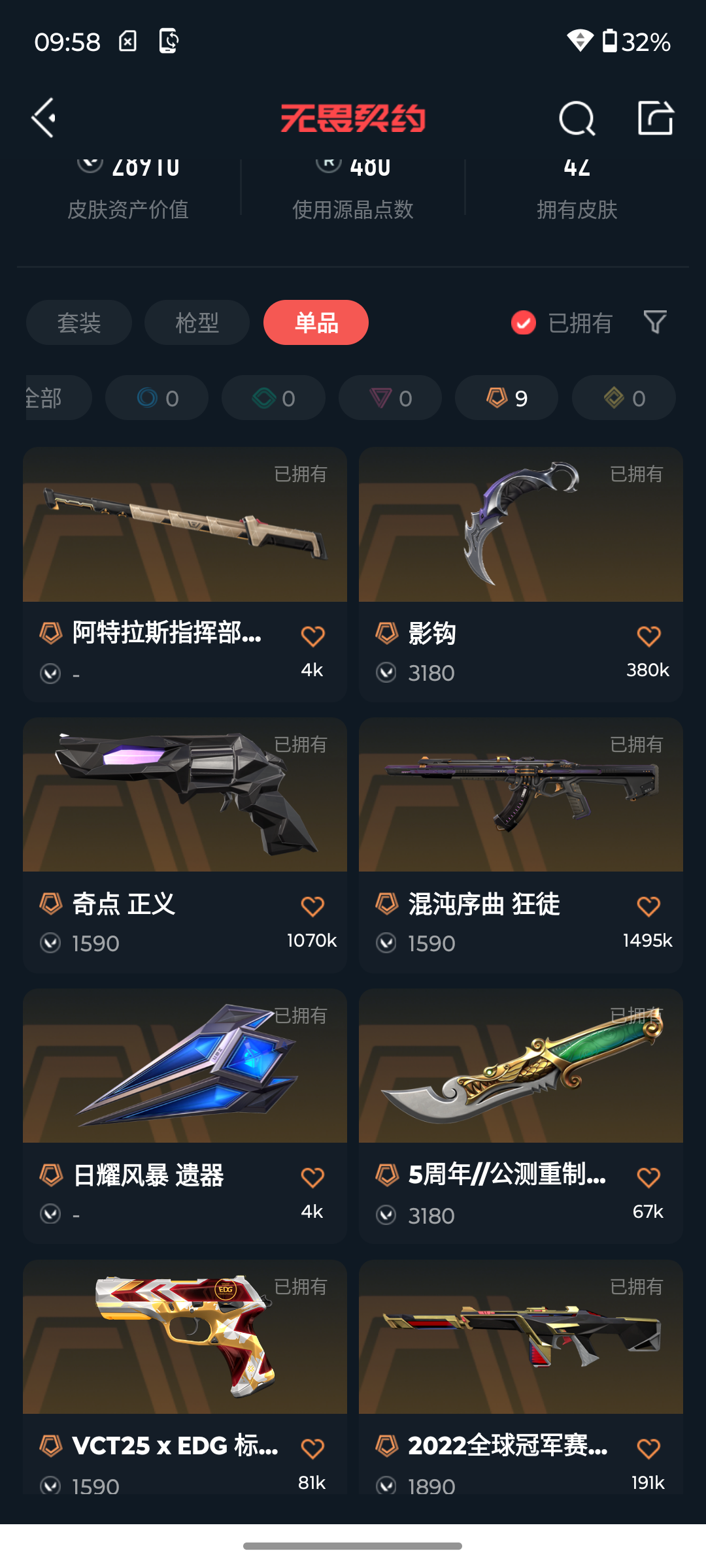Go back using the top-left arrow

44,118
